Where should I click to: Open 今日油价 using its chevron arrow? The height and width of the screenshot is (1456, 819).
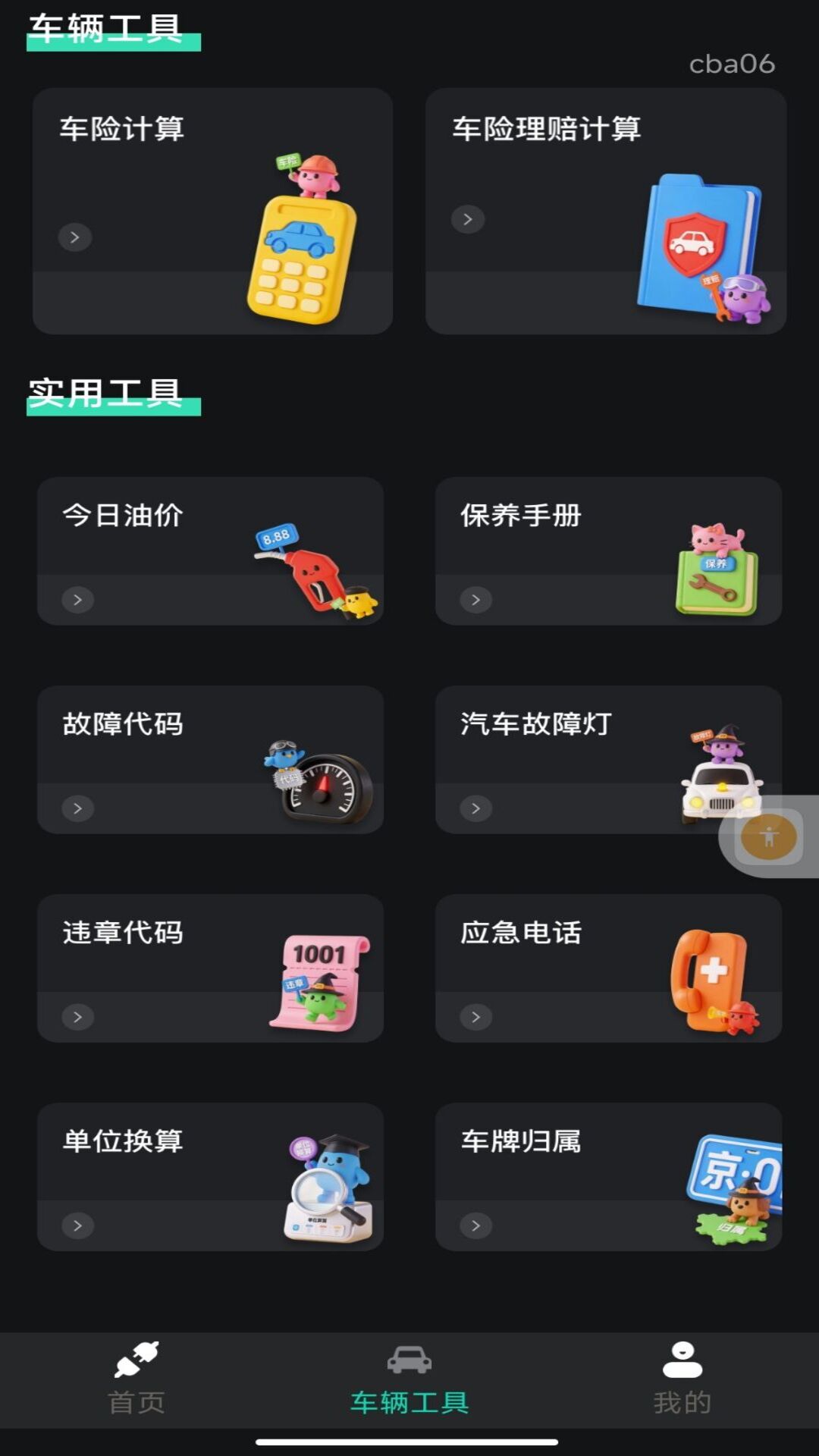pos(78,599)
